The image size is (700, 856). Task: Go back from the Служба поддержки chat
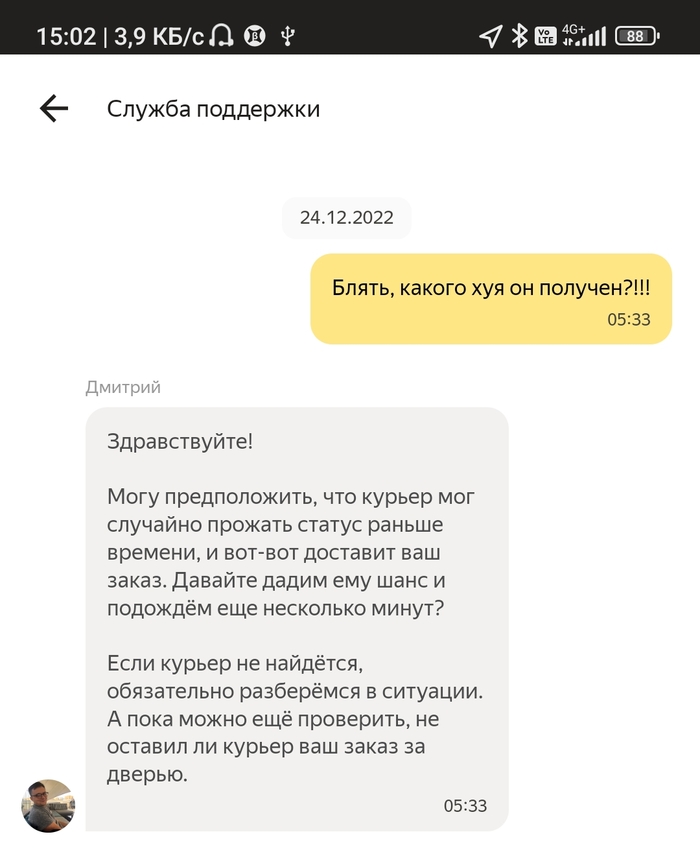(x=53, y=109)
